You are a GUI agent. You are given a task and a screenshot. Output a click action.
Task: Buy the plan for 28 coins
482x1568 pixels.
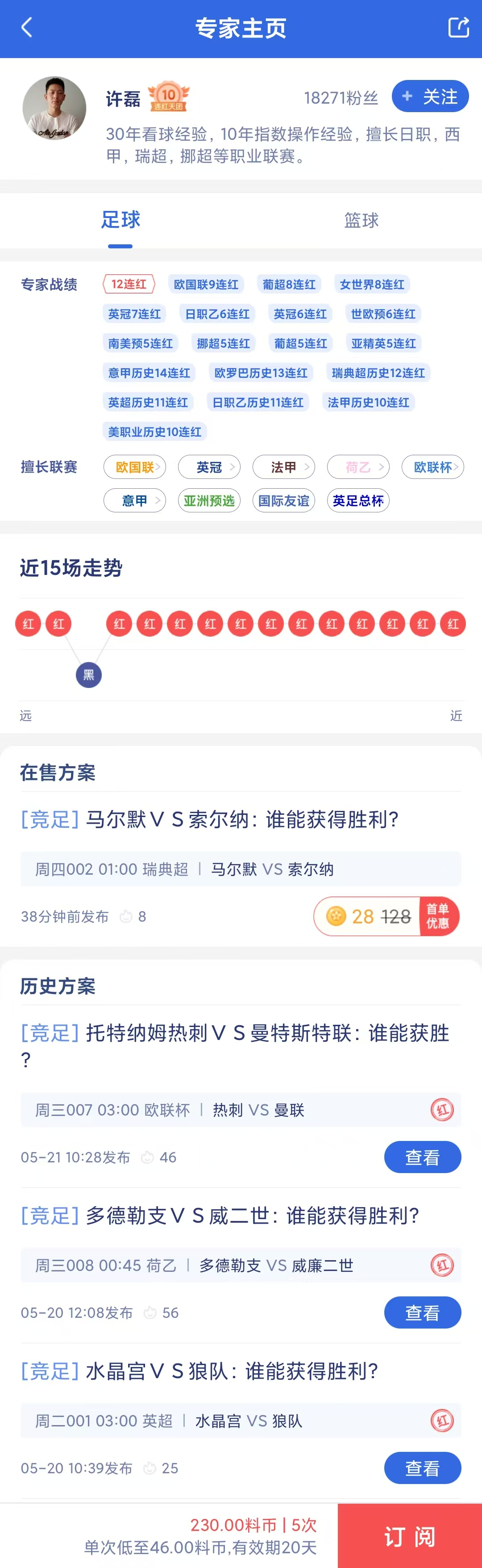386,917
